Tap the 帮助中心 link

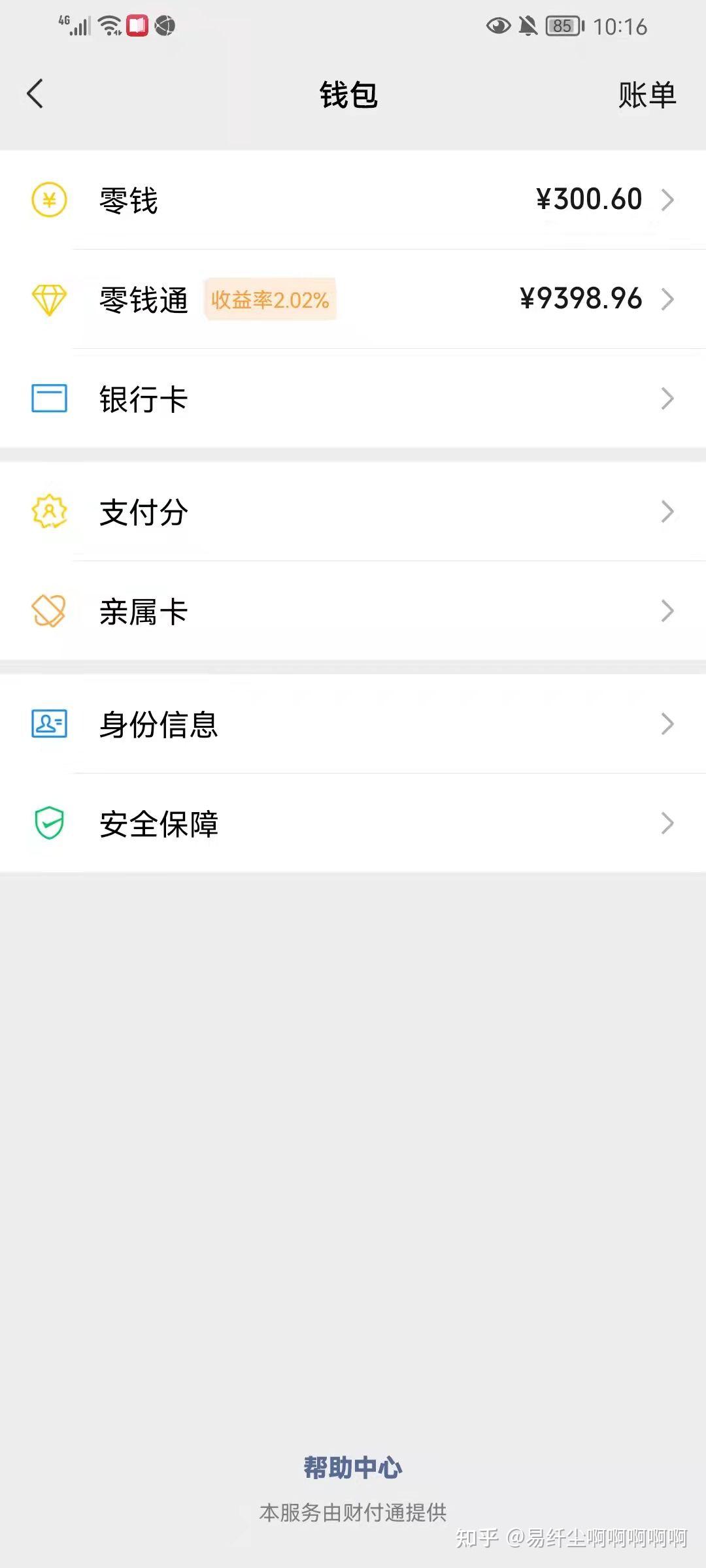click(353, 1467)
